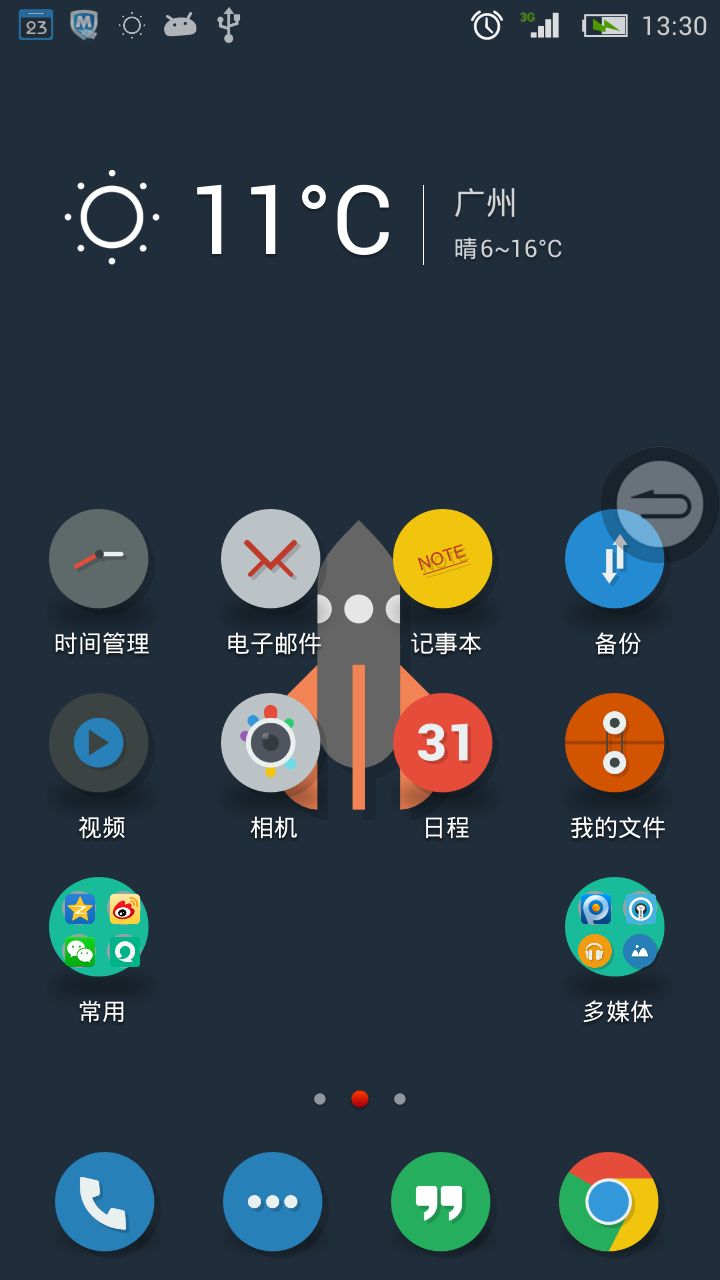Open the app drawer with three dots
This screenshot has height=1280, width=720.
pos(273,1202)
